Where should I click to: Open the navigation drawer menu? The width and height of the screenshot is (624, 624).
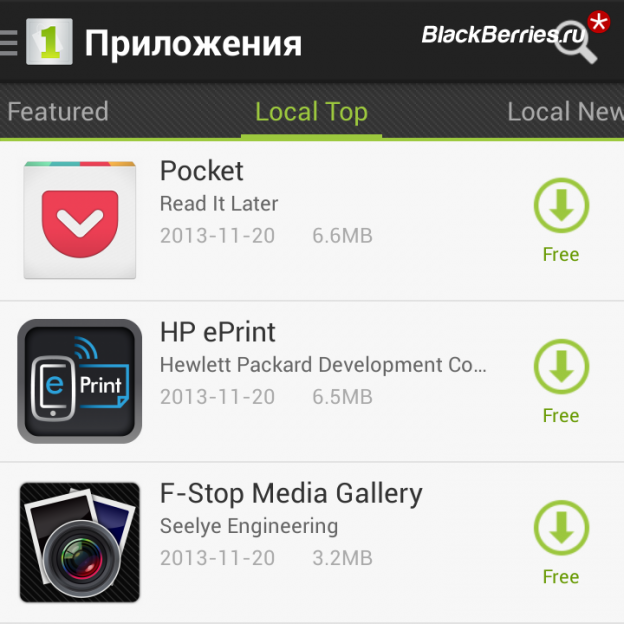point(9,43)
